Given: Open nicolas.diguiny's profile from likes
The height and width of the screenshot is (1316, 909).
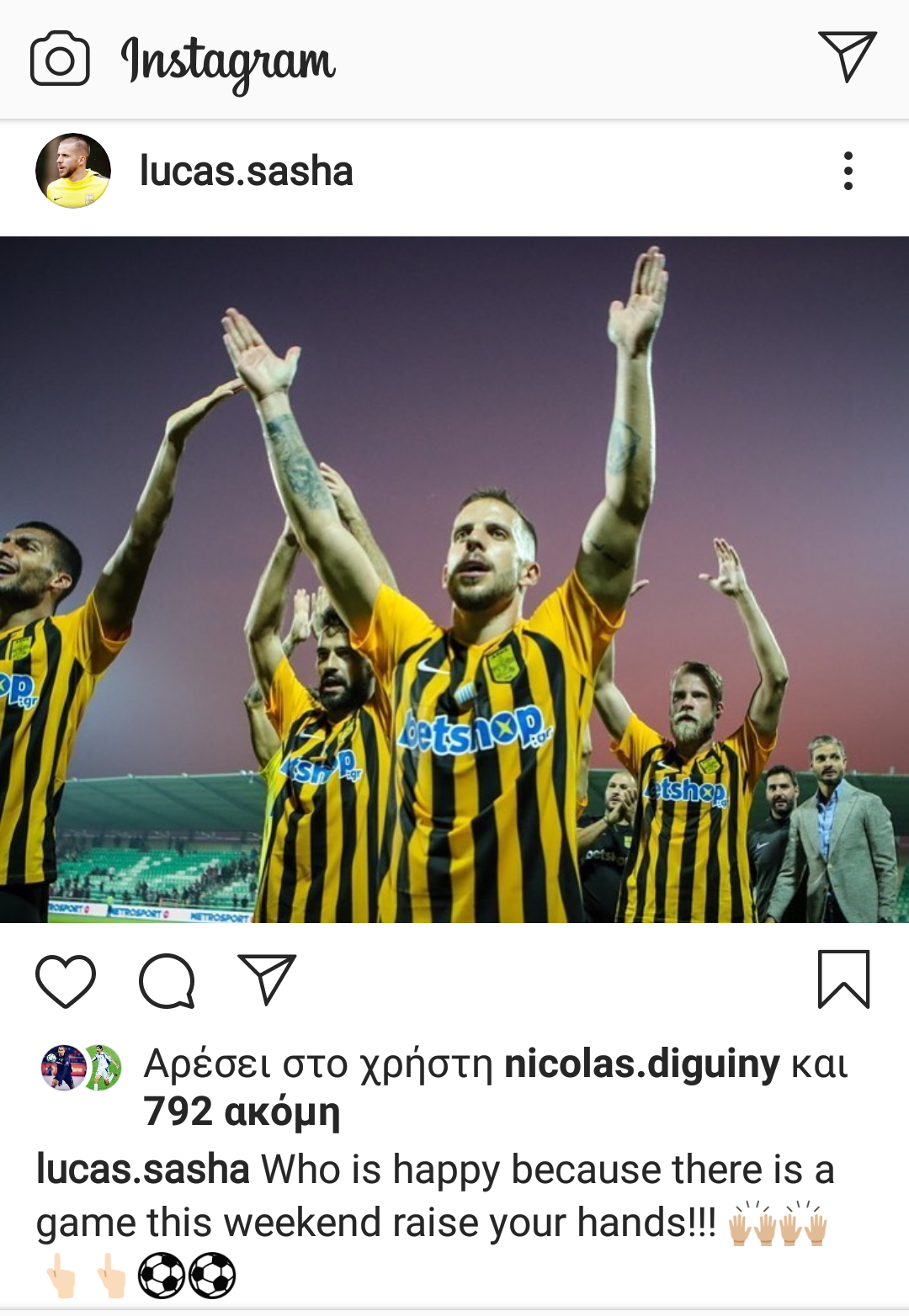Looking at the screenshot, I should [x=641, y=1064].
